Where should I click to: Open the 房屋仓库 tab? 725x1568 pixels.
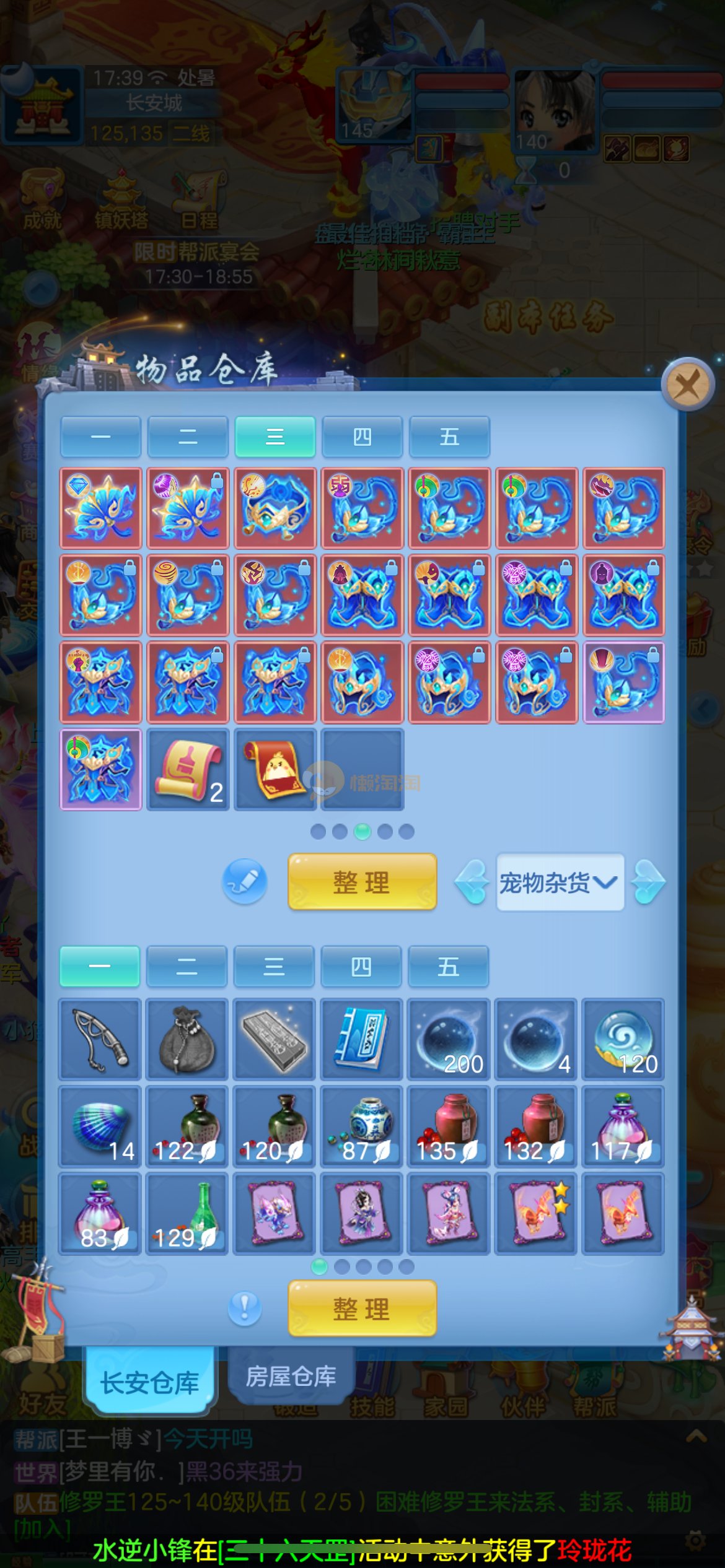tap(291, 1377)
